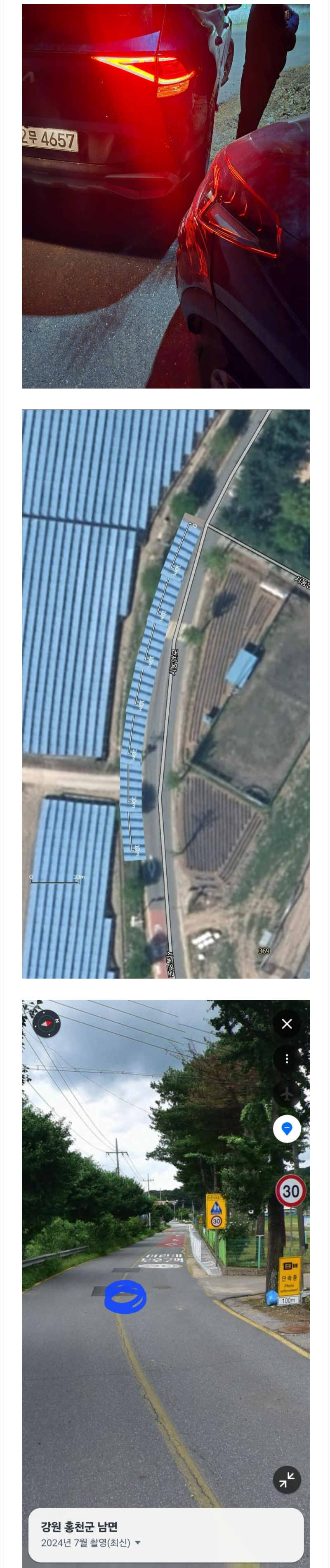Open the satellite map image with distance markings
Screen dimensions: 330x1568
(165, 694)
